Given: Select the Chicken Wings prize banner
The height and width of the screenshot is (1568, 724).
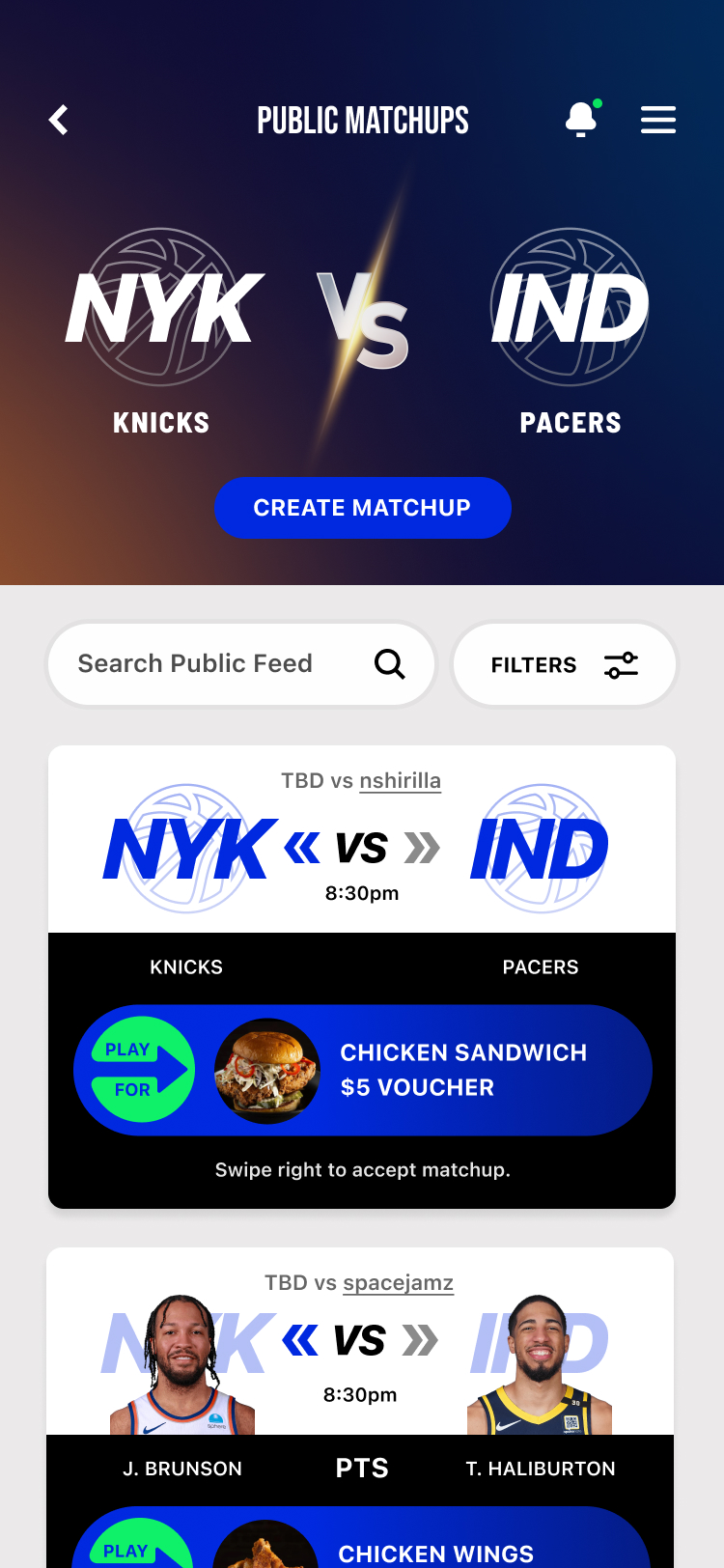Looking at the screenshot, I should click(361, 1538).
